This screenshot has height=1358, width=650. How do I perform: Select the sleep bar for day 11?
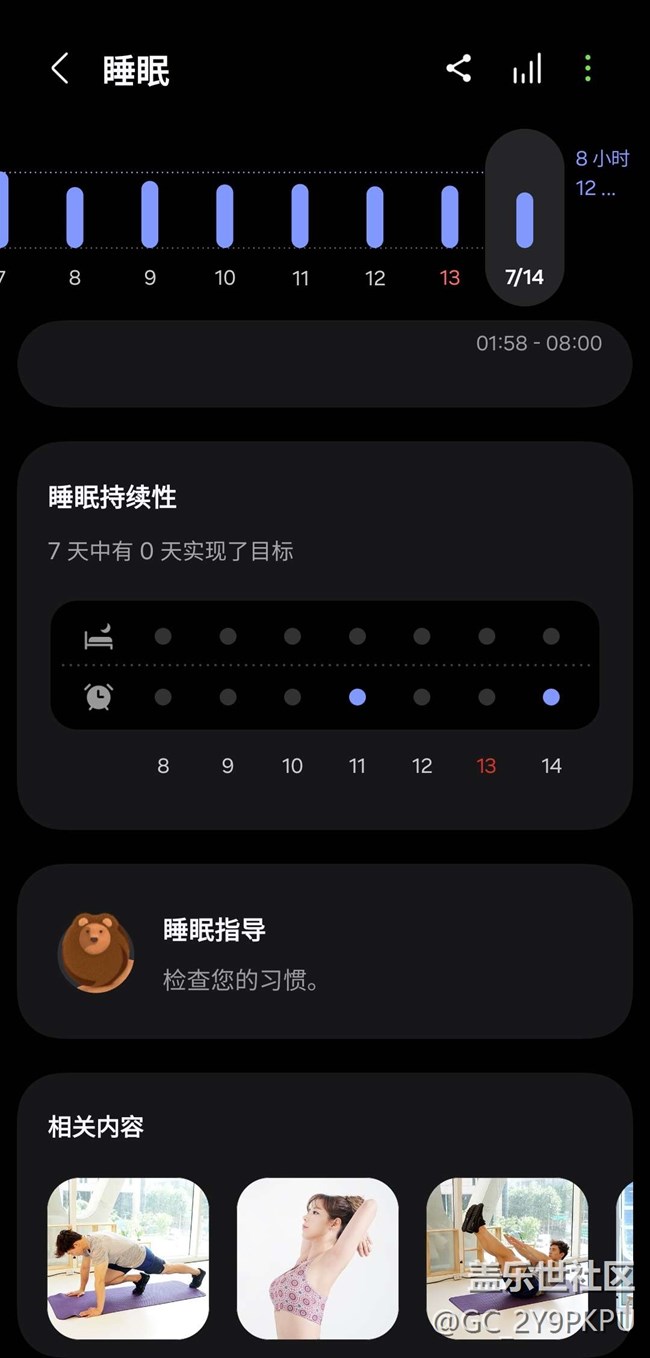coord(300,217)
